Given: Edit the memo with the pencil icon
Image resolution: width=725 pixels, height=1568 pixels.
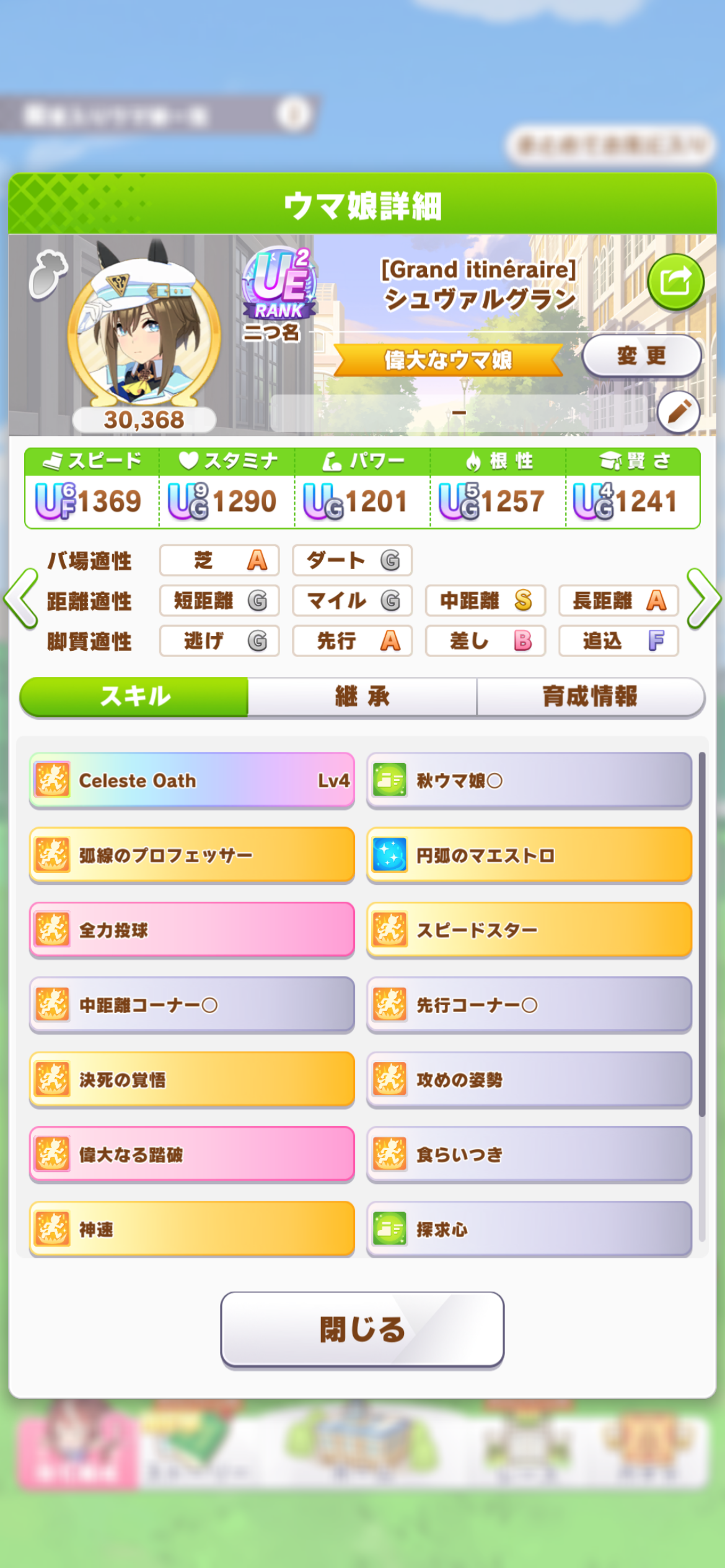Looking at the screenshot, I should (678, 412).
